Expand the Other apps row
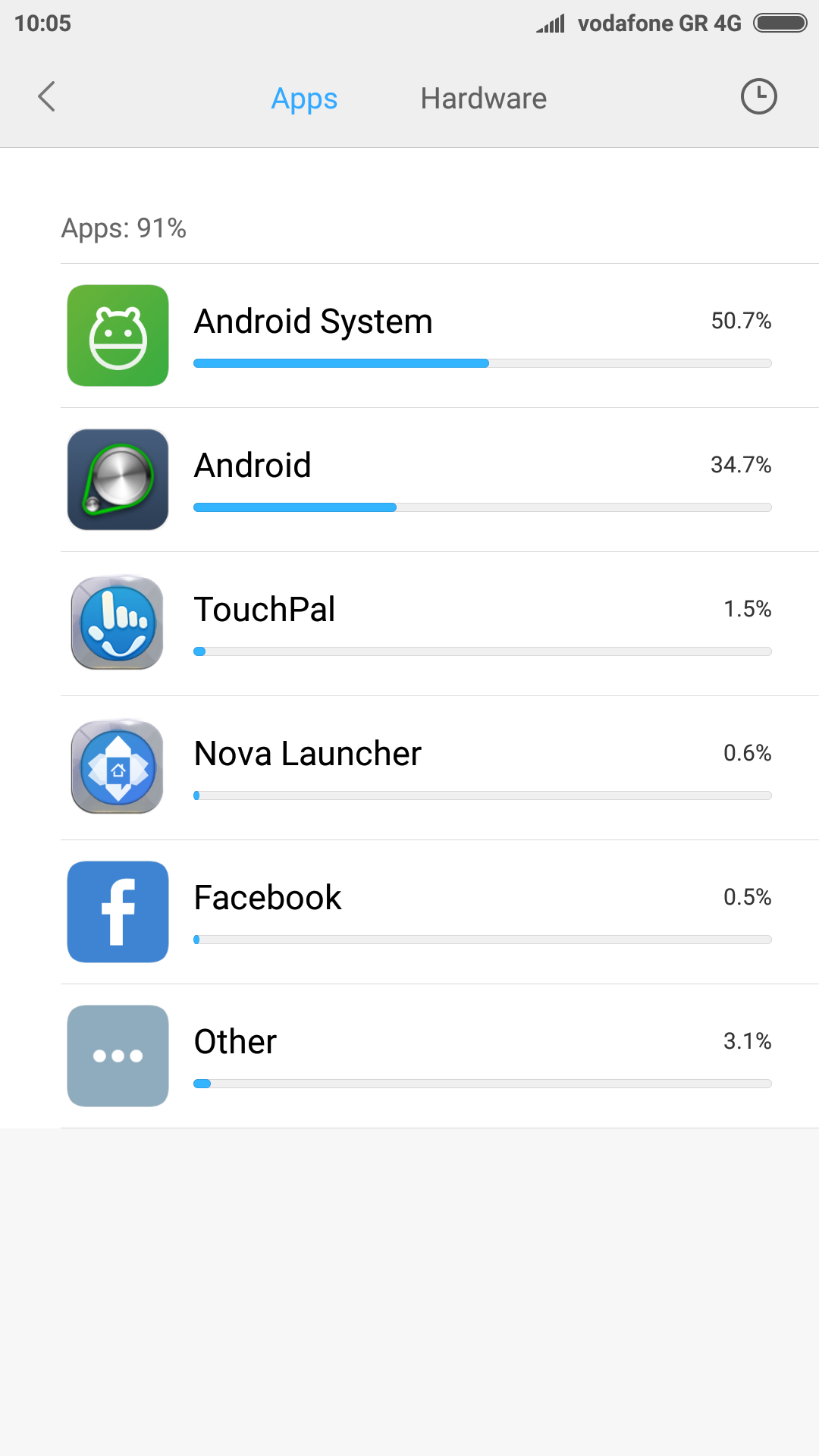Screen dimensions: 819x1456 [440, 1056]
